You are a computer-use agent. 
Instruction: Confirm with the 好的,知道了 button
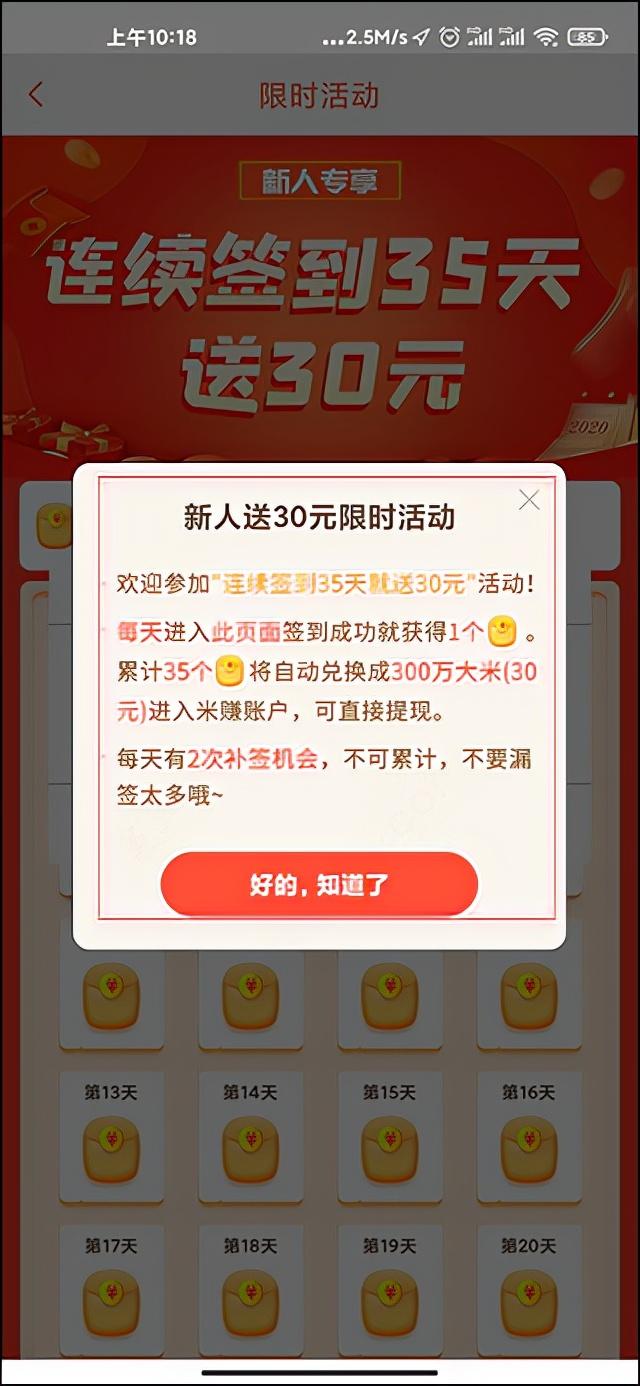coord(319,884)
